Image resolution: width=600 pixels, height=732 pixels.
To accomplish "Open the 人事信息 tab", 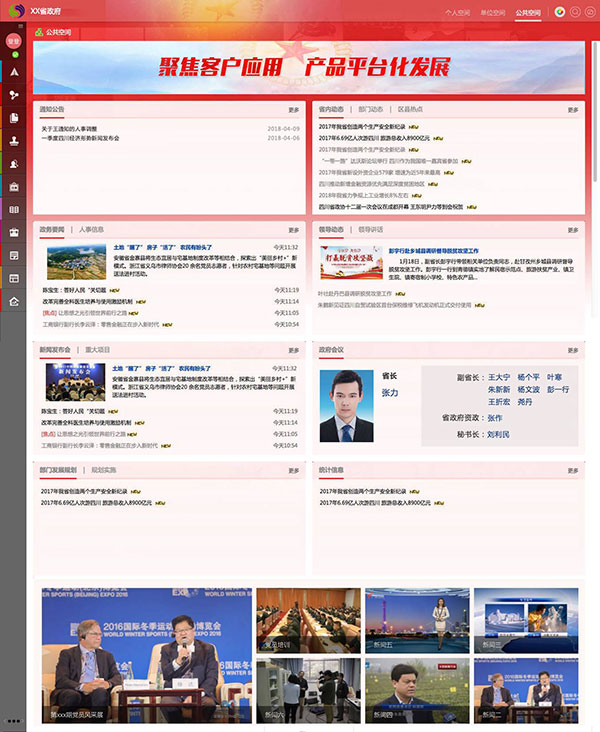I will (x=91, y=229).
